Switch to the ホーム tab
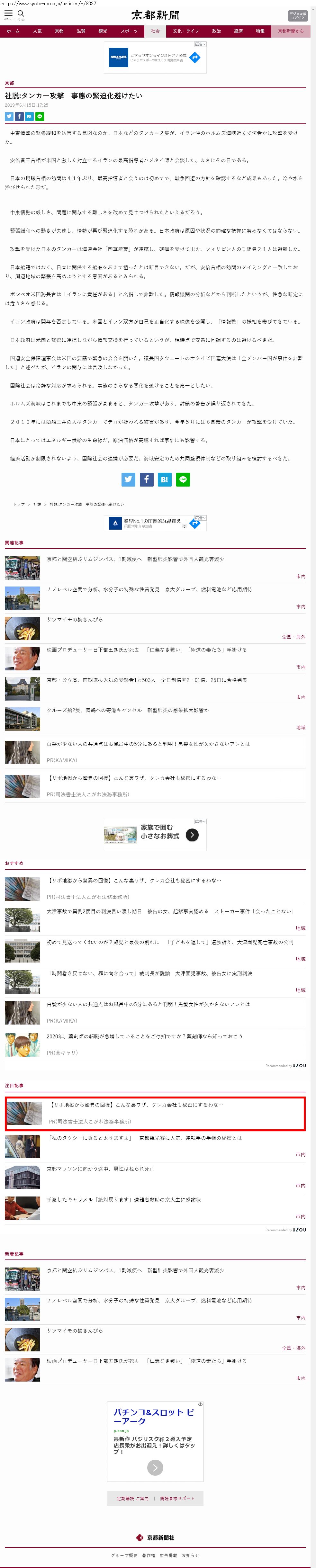Viewport: 316px width, 1568px height. coord(13,31)
